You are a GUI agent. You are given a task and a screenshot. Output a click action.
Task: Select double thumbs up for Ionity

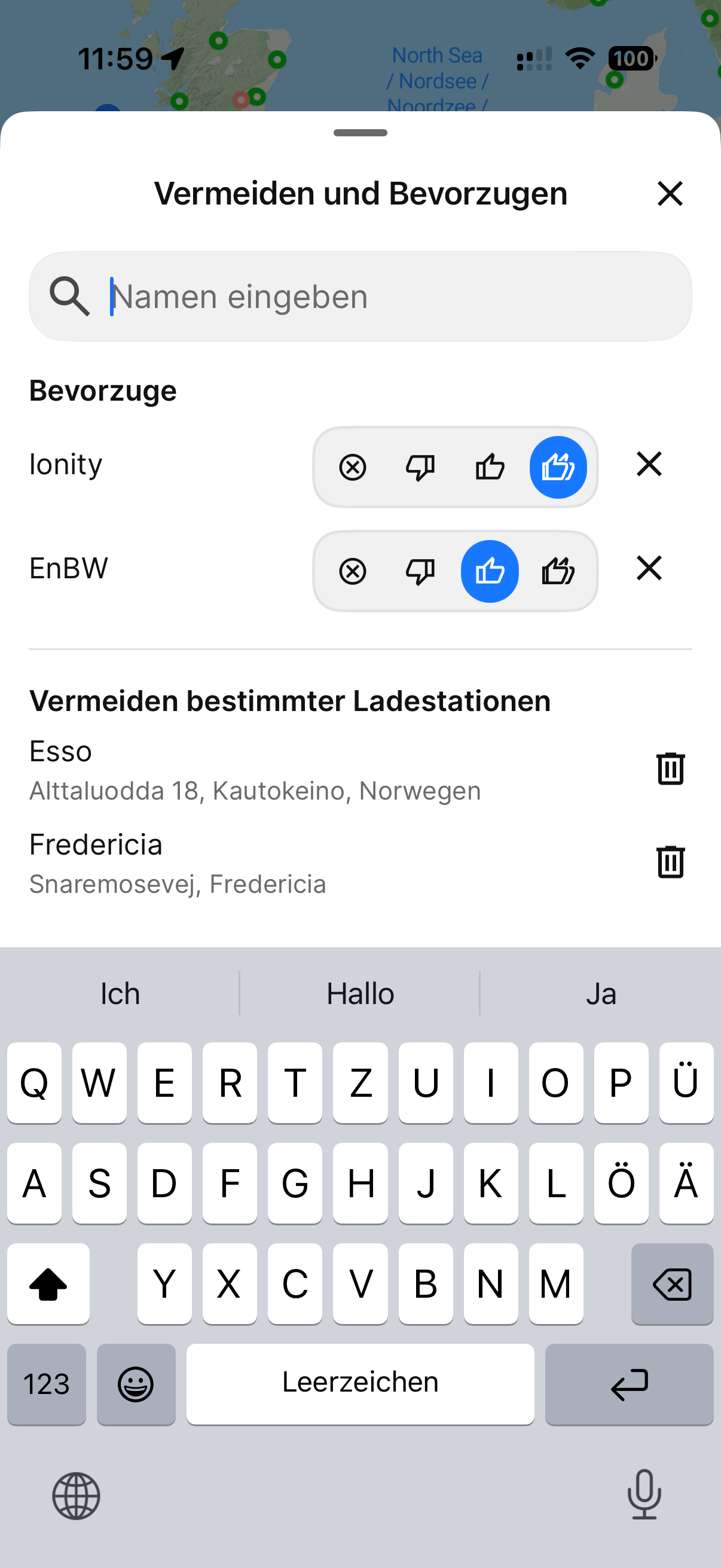pos(558,467)
